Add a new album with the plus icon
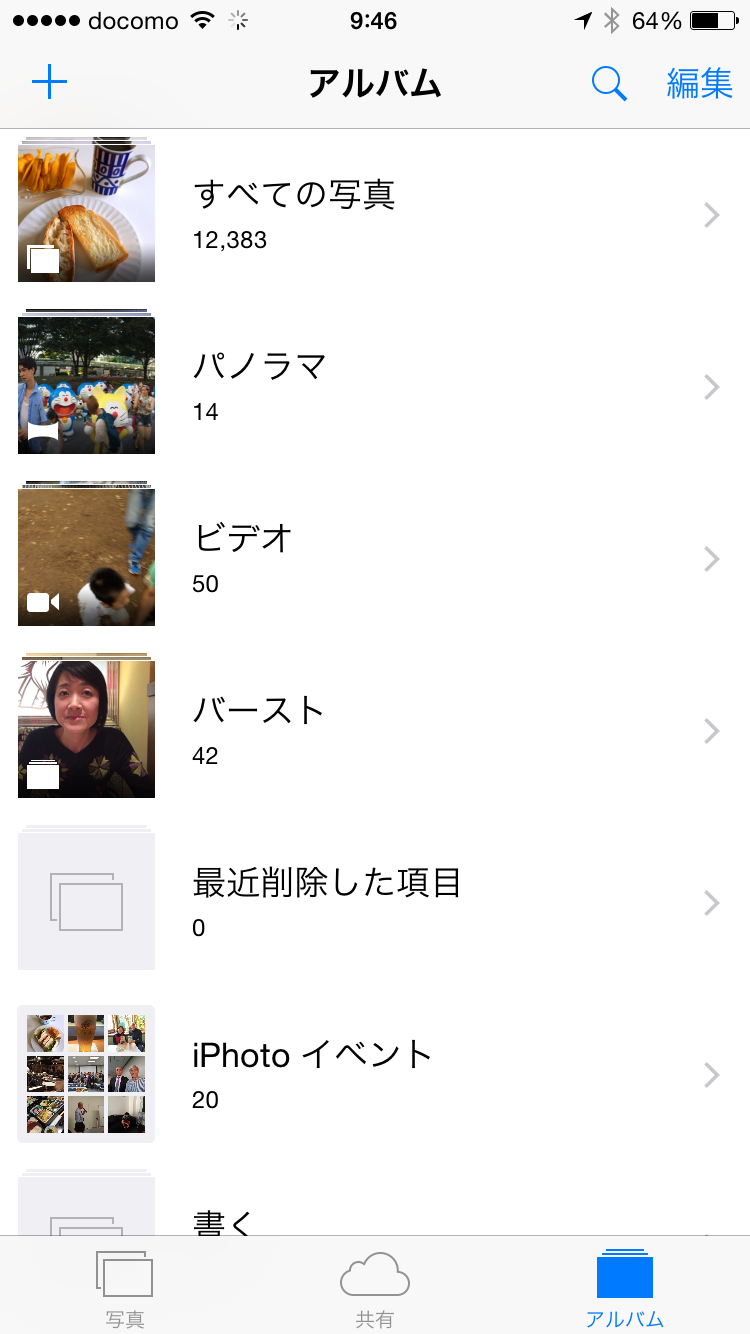The height and width of the screenshot is (1334, 750). (49, 83)
